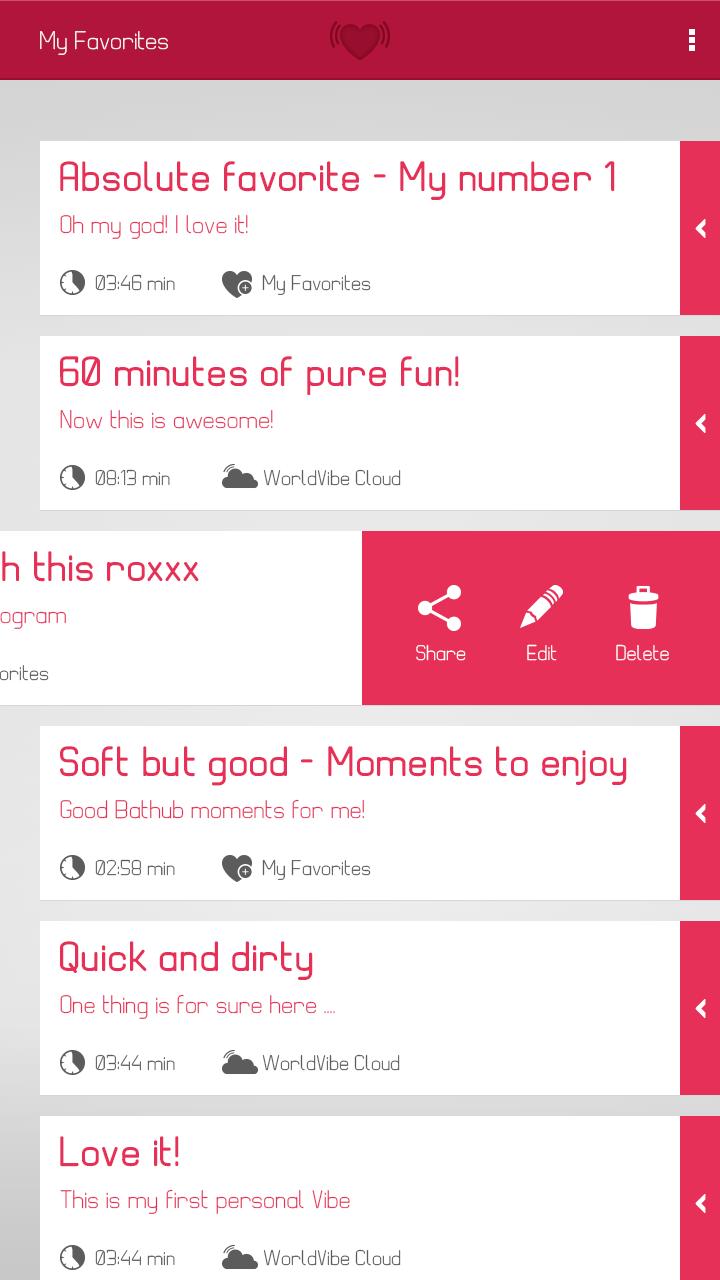
Task: Open Absolute favorite - My number 1
Action: pos(338,178)
